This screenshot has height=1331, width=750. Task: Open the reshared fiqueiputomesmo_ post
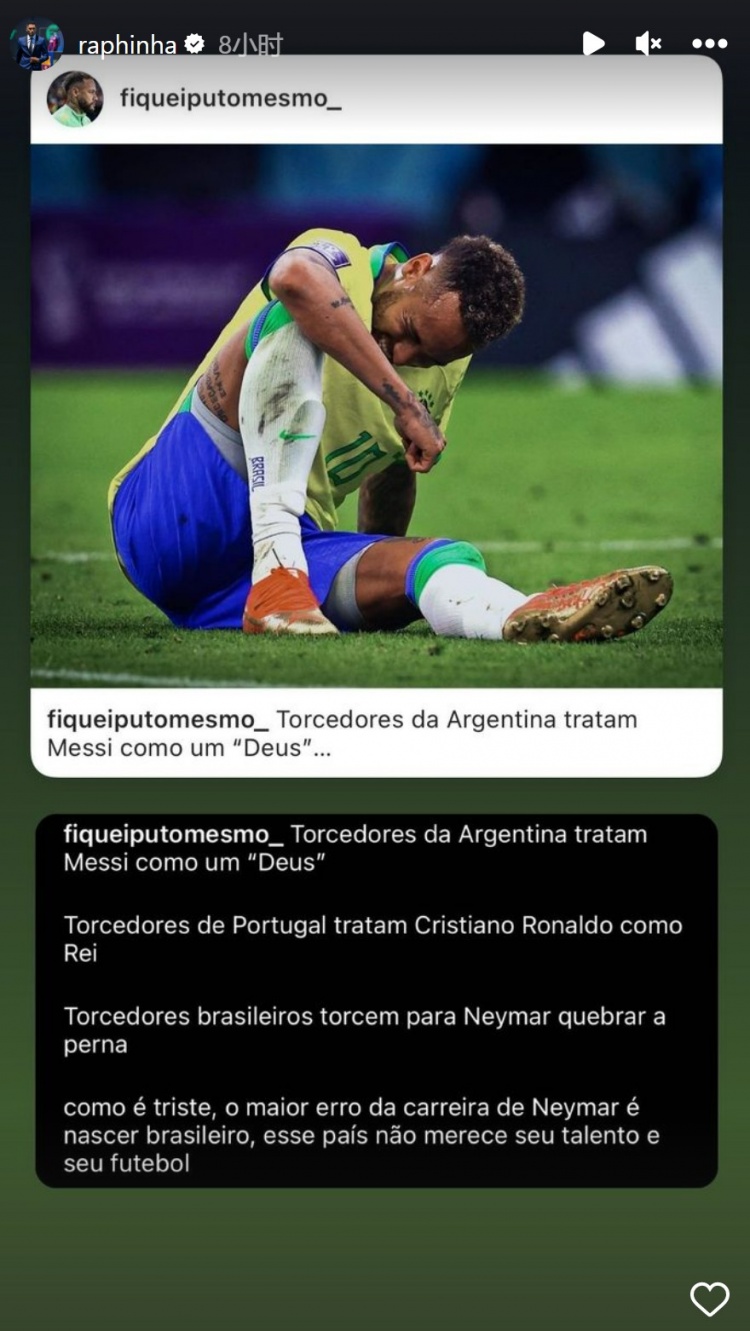(376, 415)
